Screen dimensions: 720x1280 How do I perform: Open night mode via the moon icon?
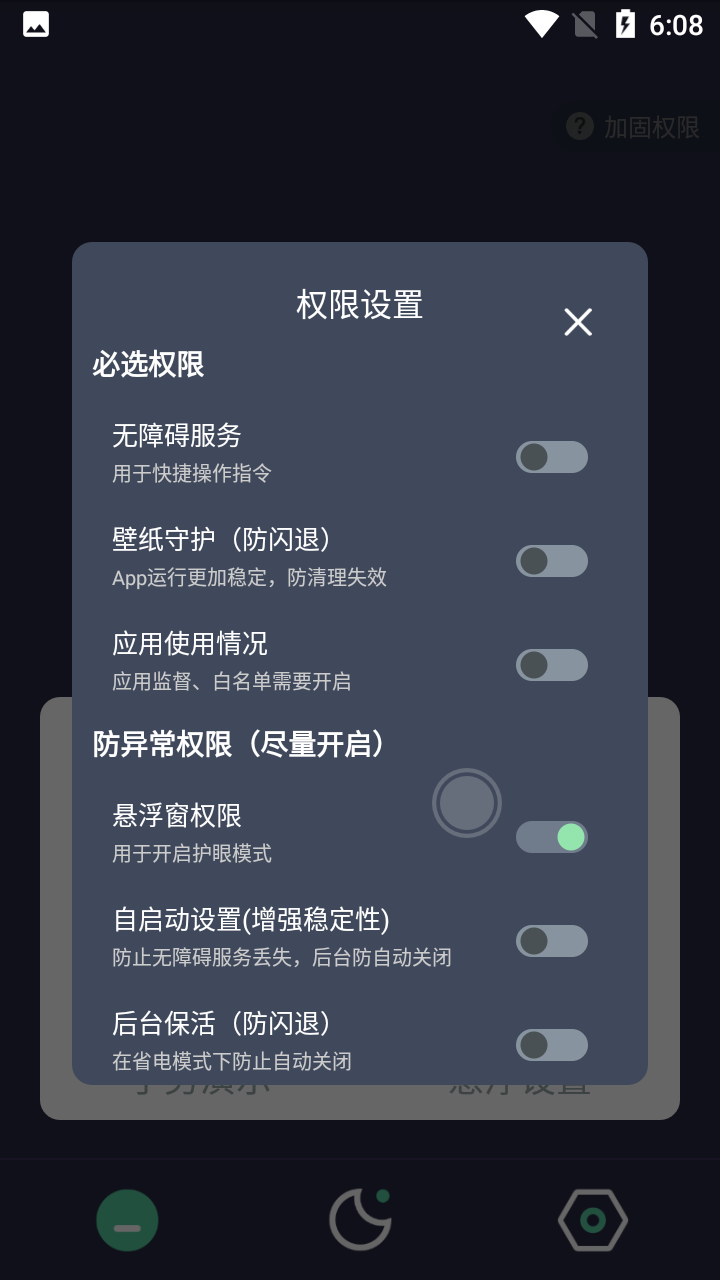pyautogui.click(x=360, y=1219)
